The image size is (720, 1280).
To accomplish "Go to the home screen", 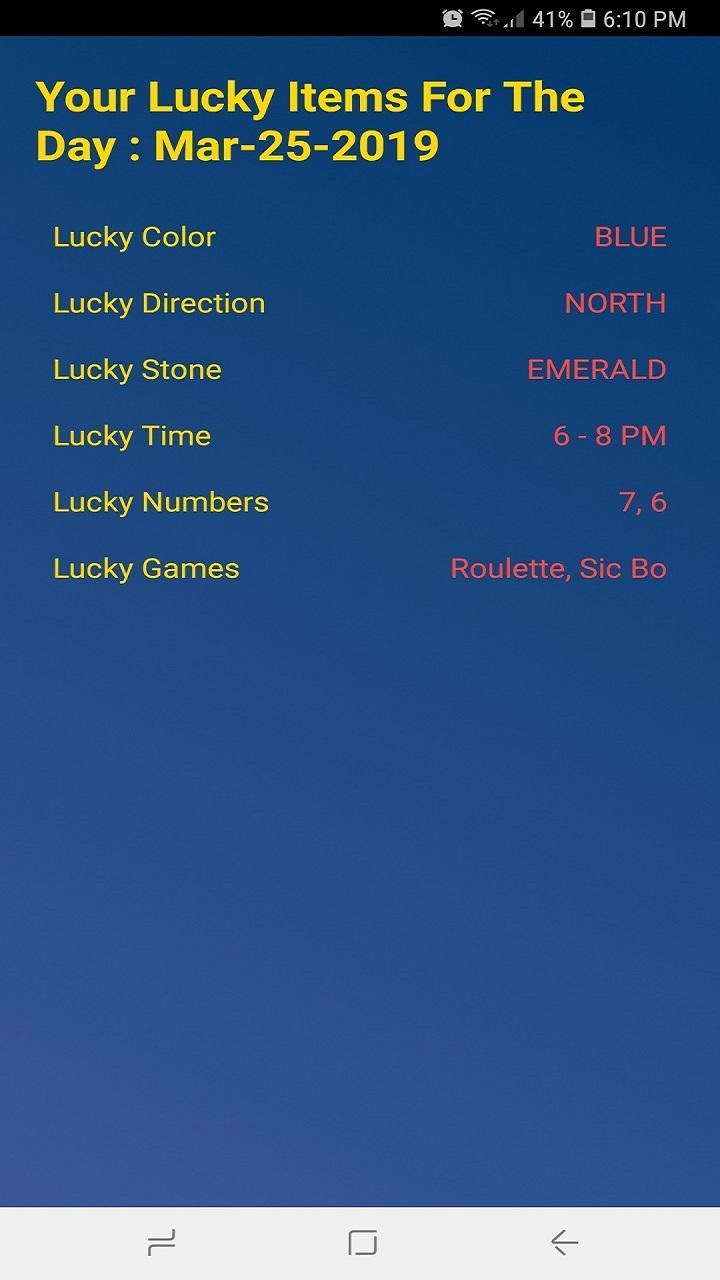I will tap(362, 1243).
